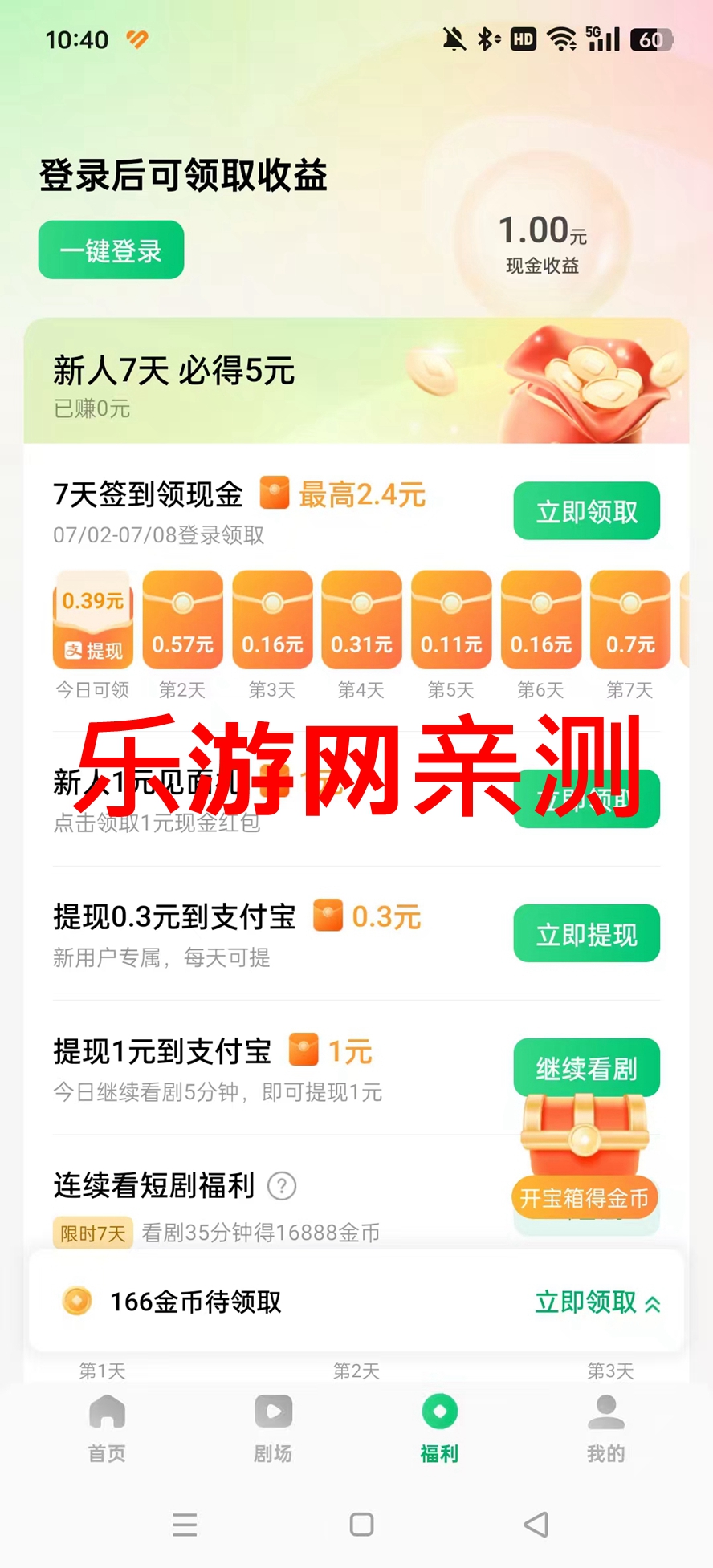Claim the 166金币待领取 coins
713x1568 pixels.
[597, 1302]
